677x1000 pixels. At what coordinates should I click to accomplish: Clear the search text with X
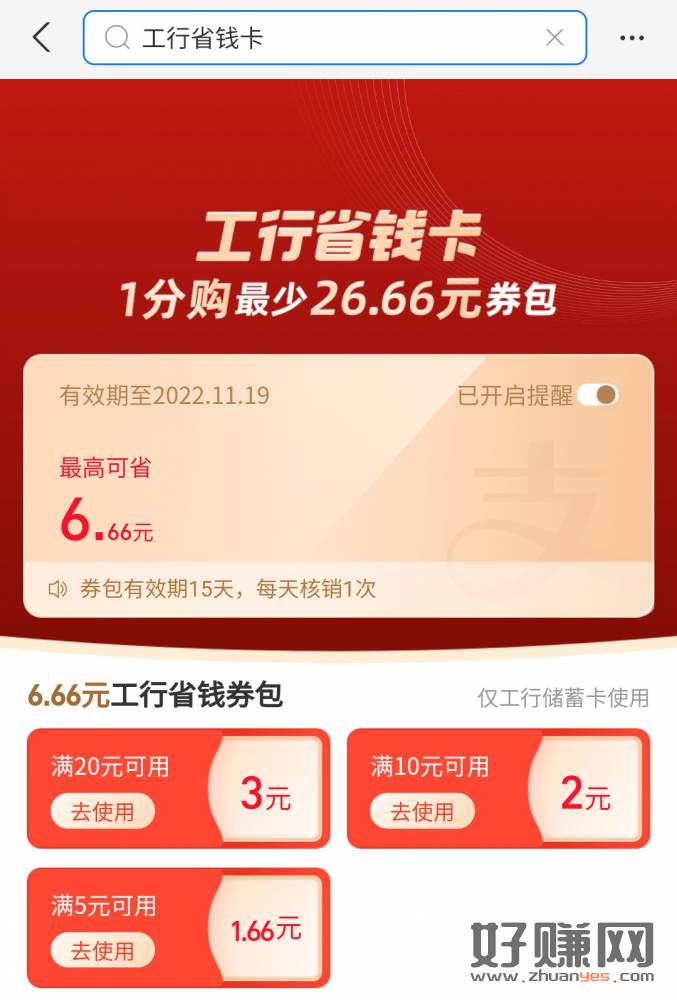coord(554,38)
